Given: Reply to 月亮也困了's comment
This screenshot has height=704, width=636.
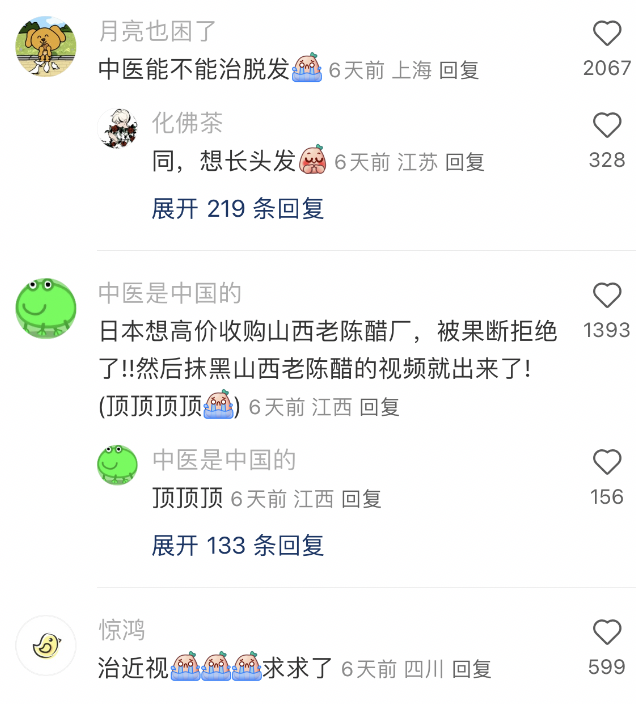Looking at the screenshot, I should 460,70.
